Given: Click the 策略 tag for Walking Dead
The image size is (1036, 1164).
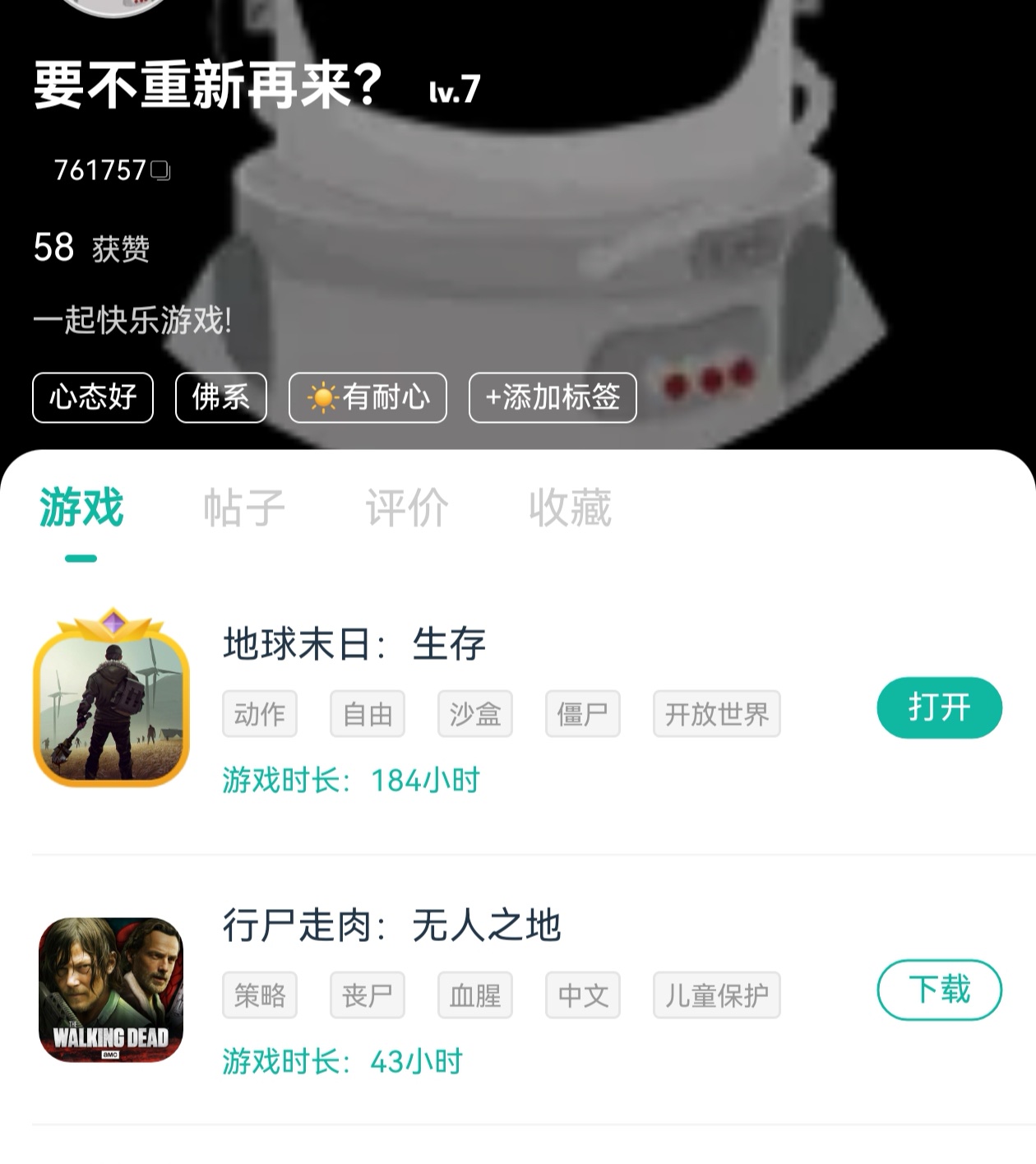Looking at the screenshot, I should pos(260,995).
